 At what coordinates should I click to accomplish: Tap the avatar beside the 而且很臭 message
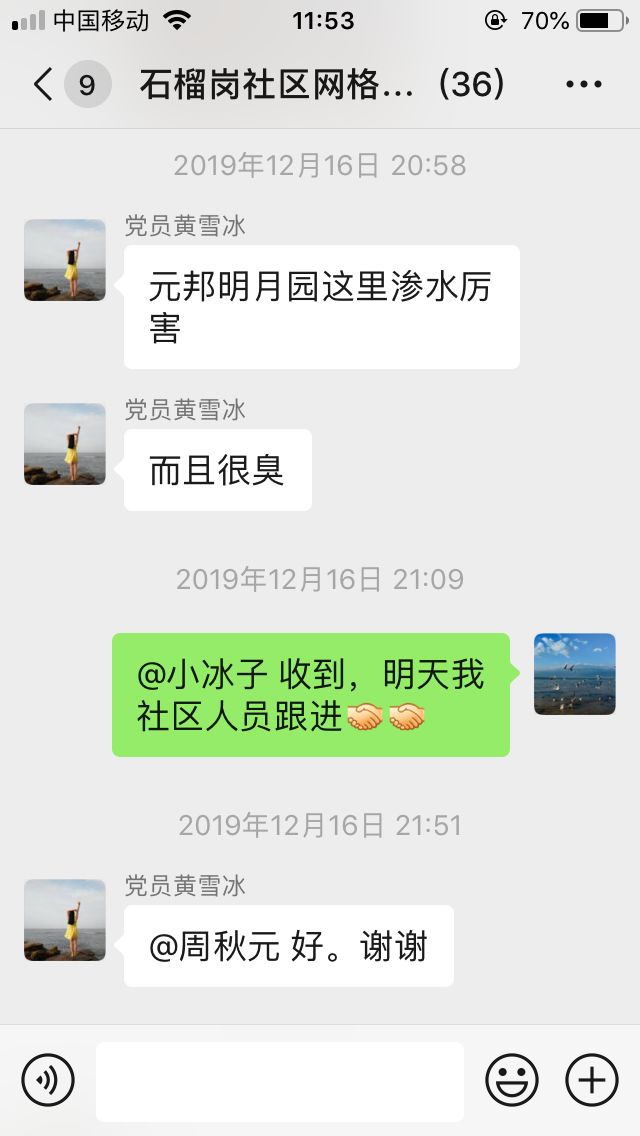coord(65,444)
